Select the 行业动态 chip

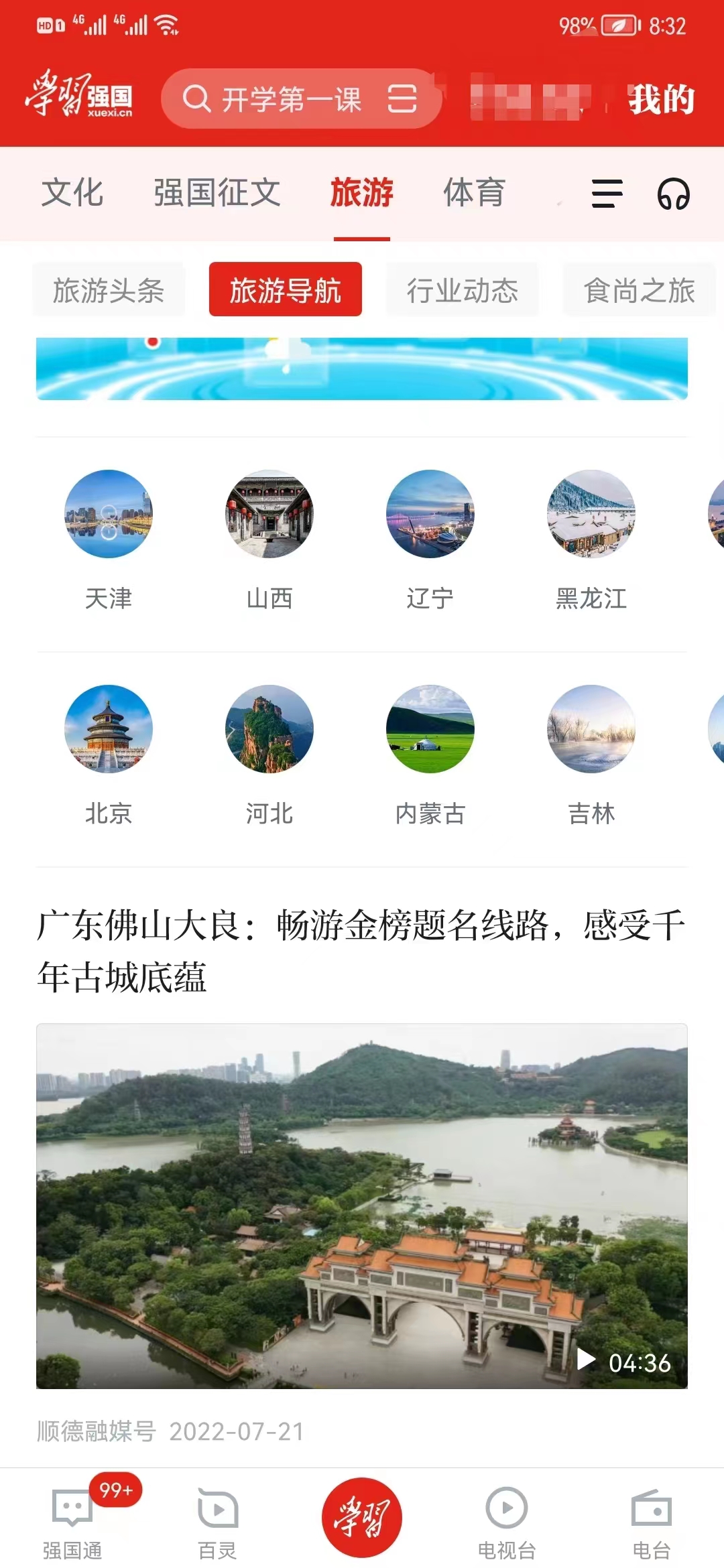point(463,289)
